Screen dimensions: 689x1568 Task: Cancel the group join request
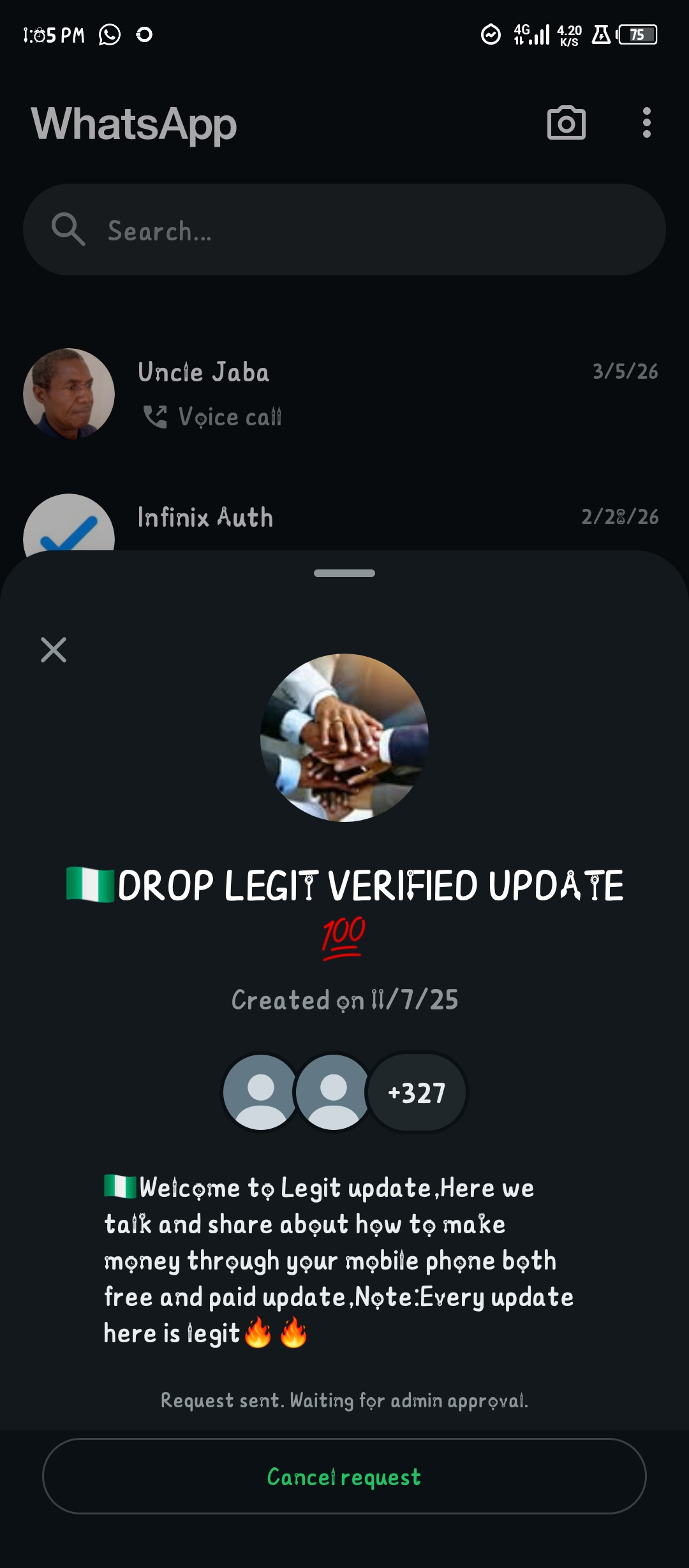(x=344, y=1476)
